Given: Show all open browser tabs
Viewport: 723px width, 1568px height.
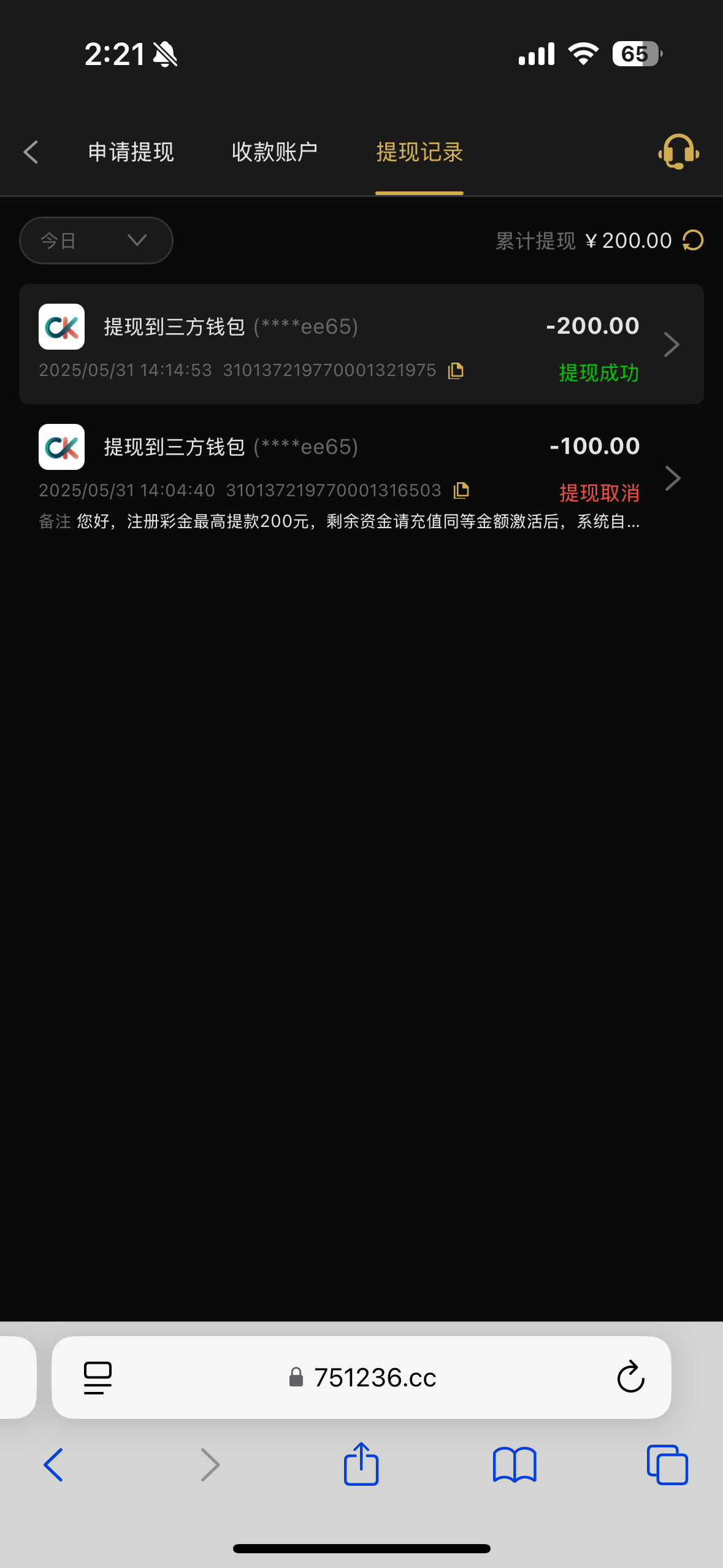Looking at the screenshot, I should coord(667,1465).
